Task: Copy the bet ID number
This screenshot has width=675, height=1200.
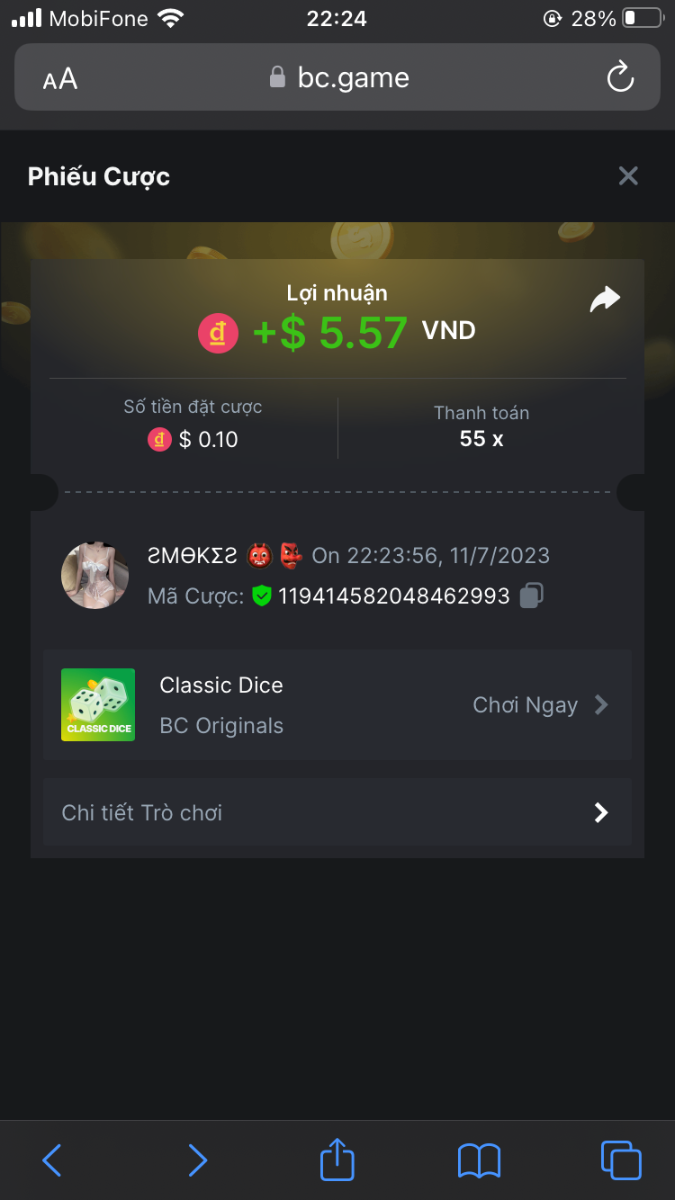Action: point(532,596)
